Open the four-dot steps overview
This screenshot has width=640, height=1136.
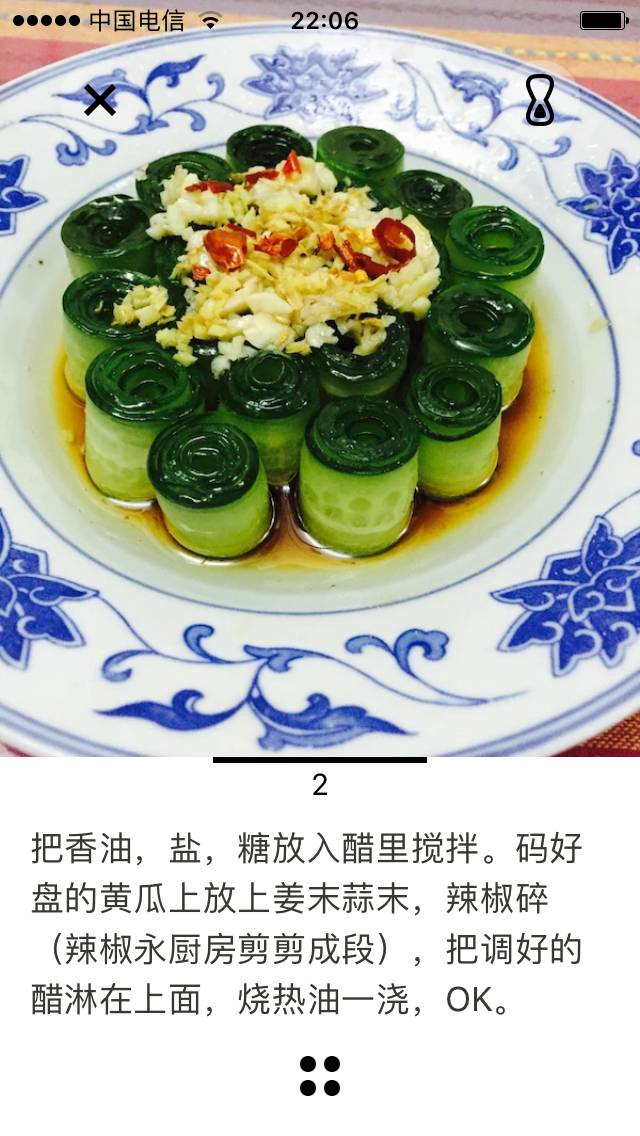coord(320,1075)
